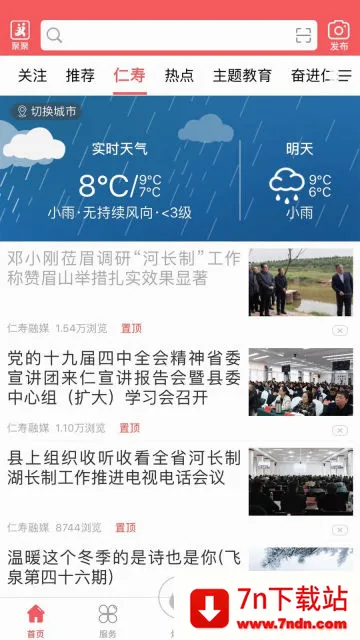
Task: Open the 发布 camera button
Action: click(339, 36)
